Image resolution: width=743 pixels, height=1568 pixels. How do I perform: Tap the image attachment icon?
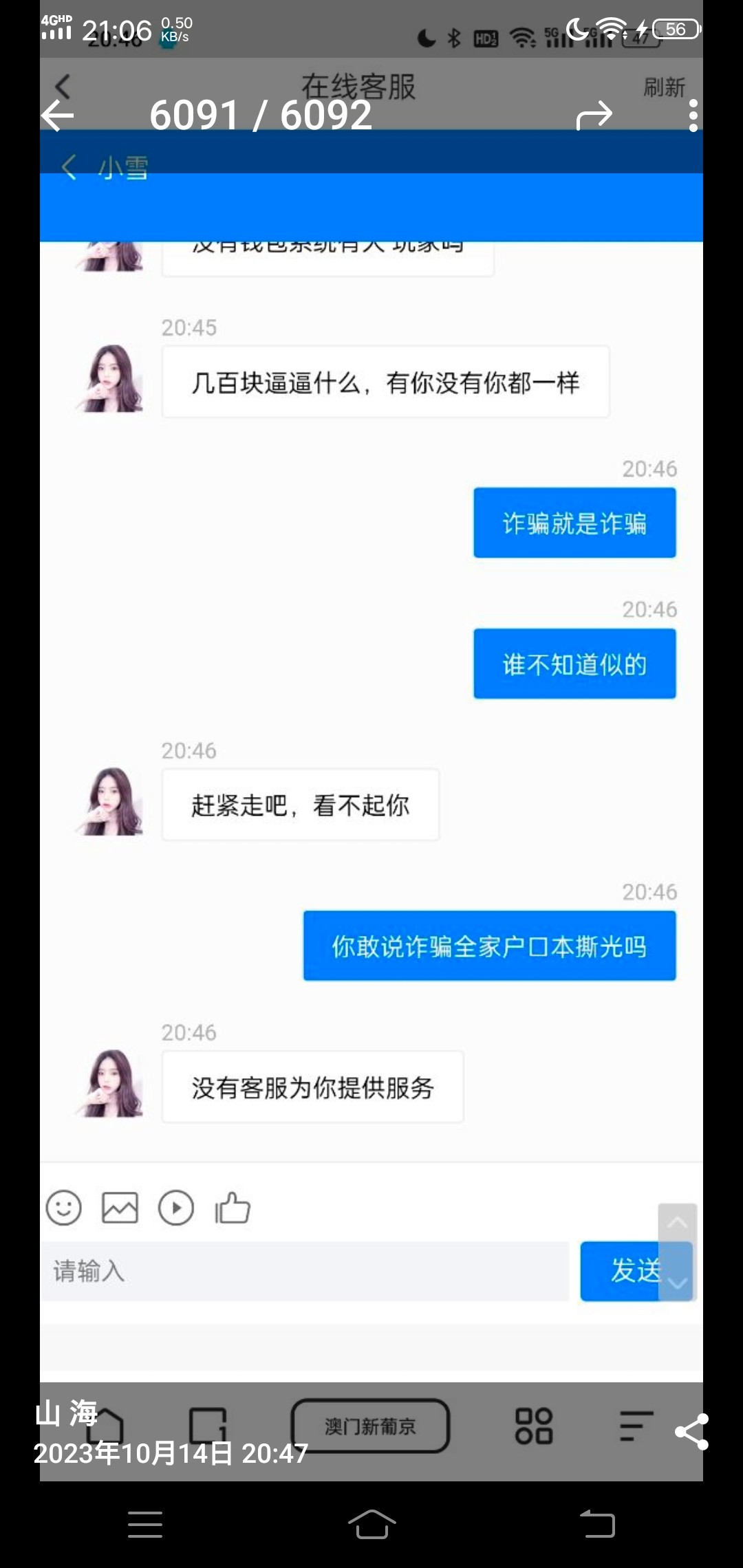coord(120,1207)
